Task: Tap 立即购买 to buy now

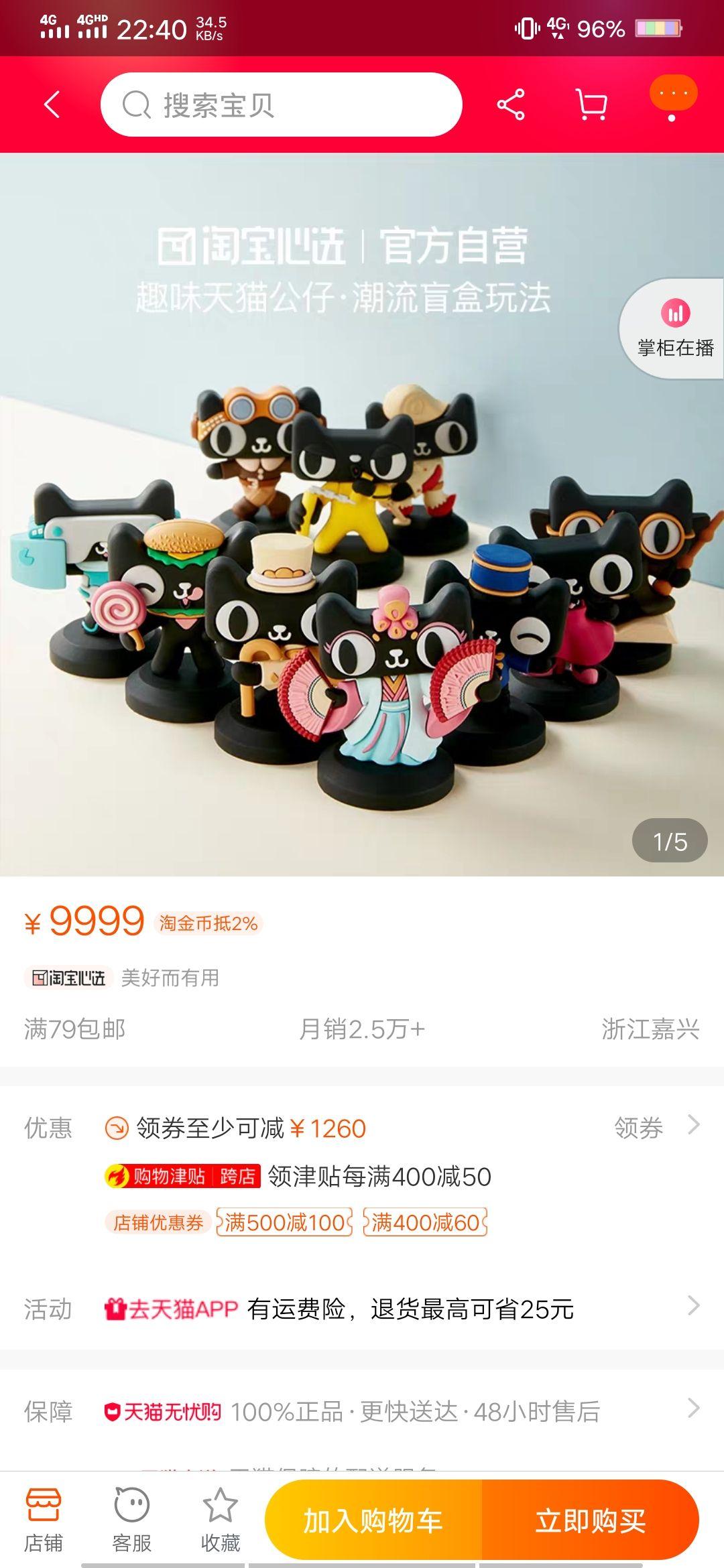Action: pyautogui.click(x=590, y=1520)
